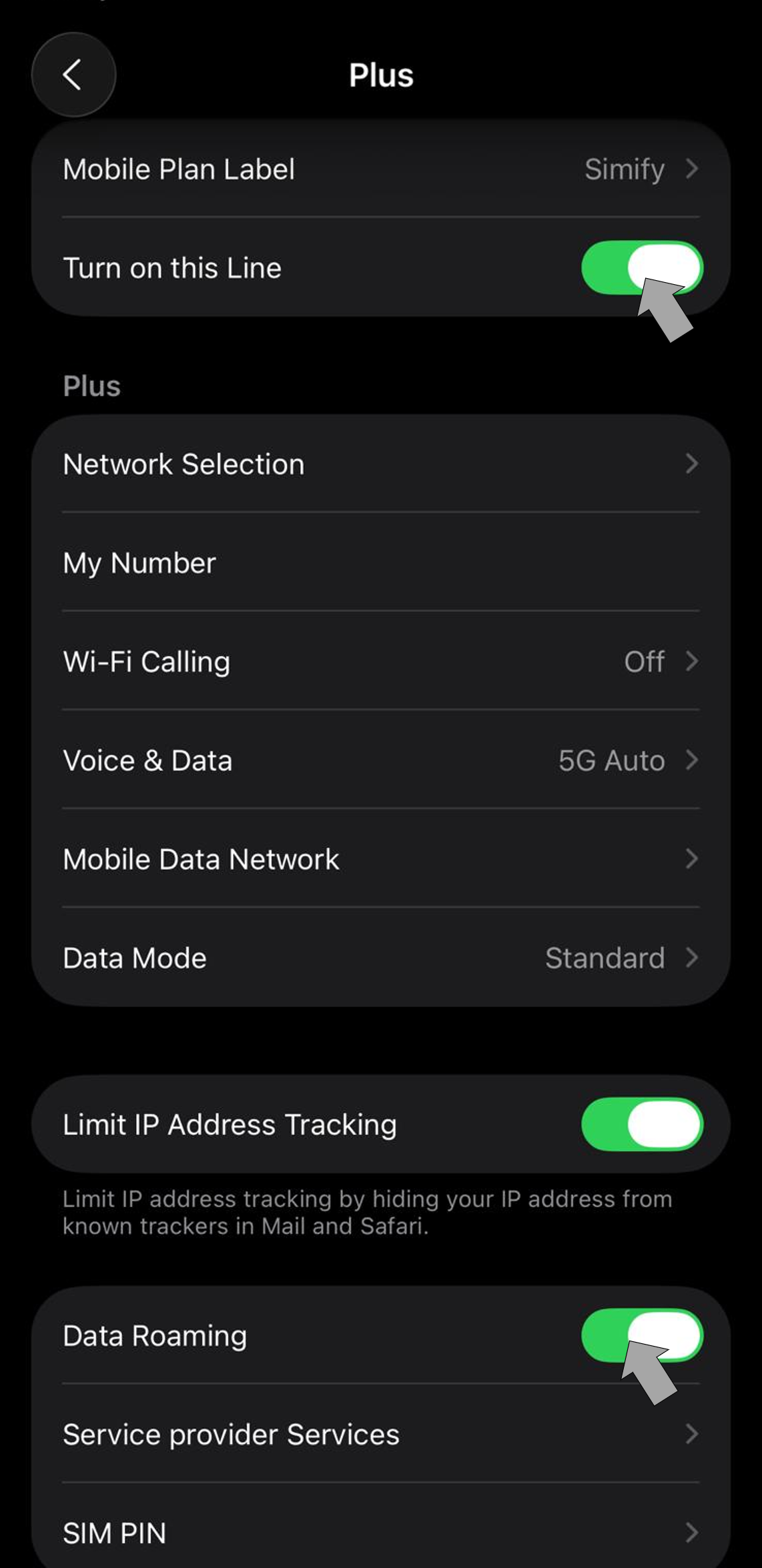This screenshot has height=1568, width=762.
Task: Disable Limit IP Address Tracking
Action: pyautogui.click(x=641, y=1124)
